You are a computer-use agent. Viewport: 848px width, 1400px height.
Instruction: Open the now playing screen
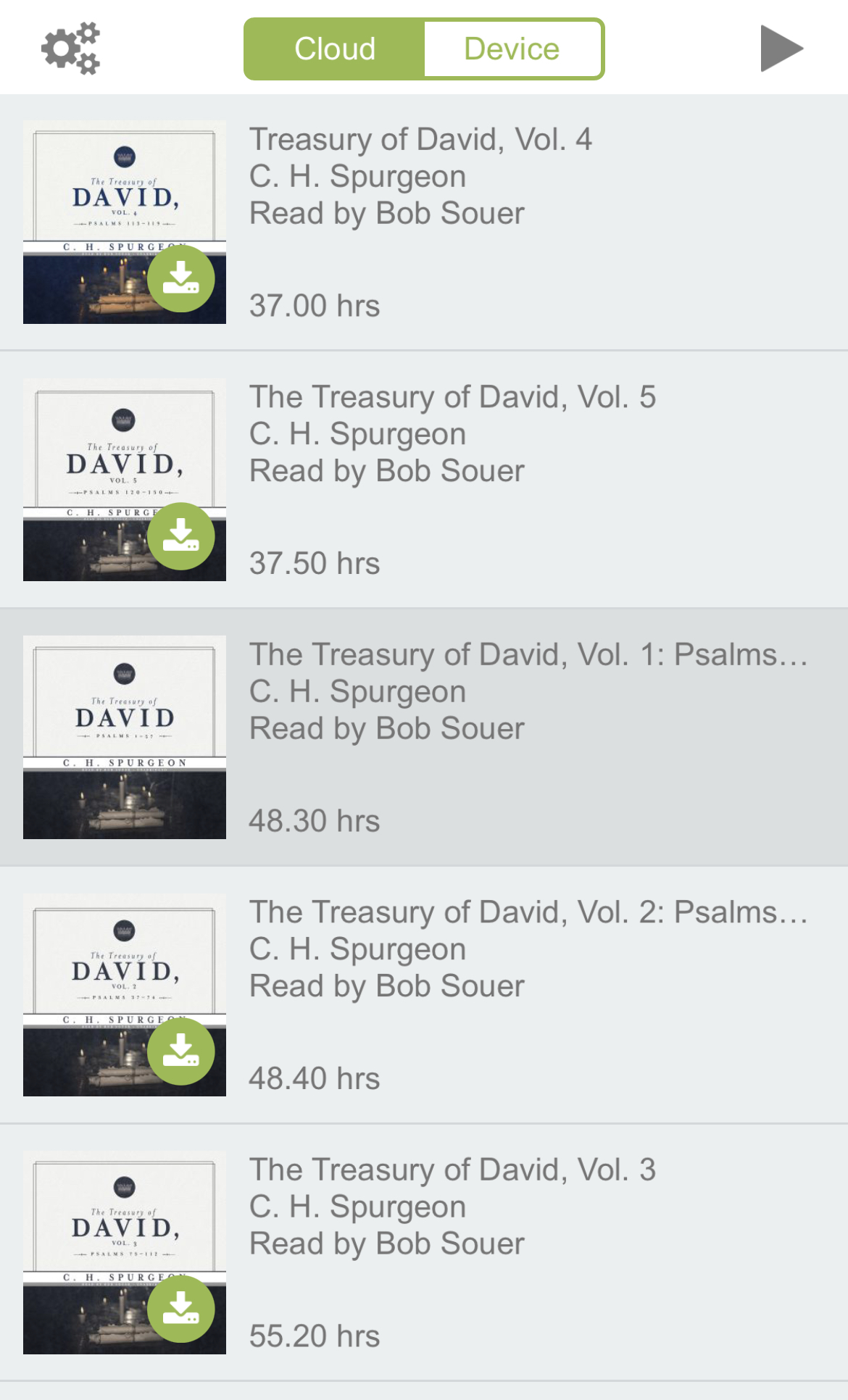point(781,49)
